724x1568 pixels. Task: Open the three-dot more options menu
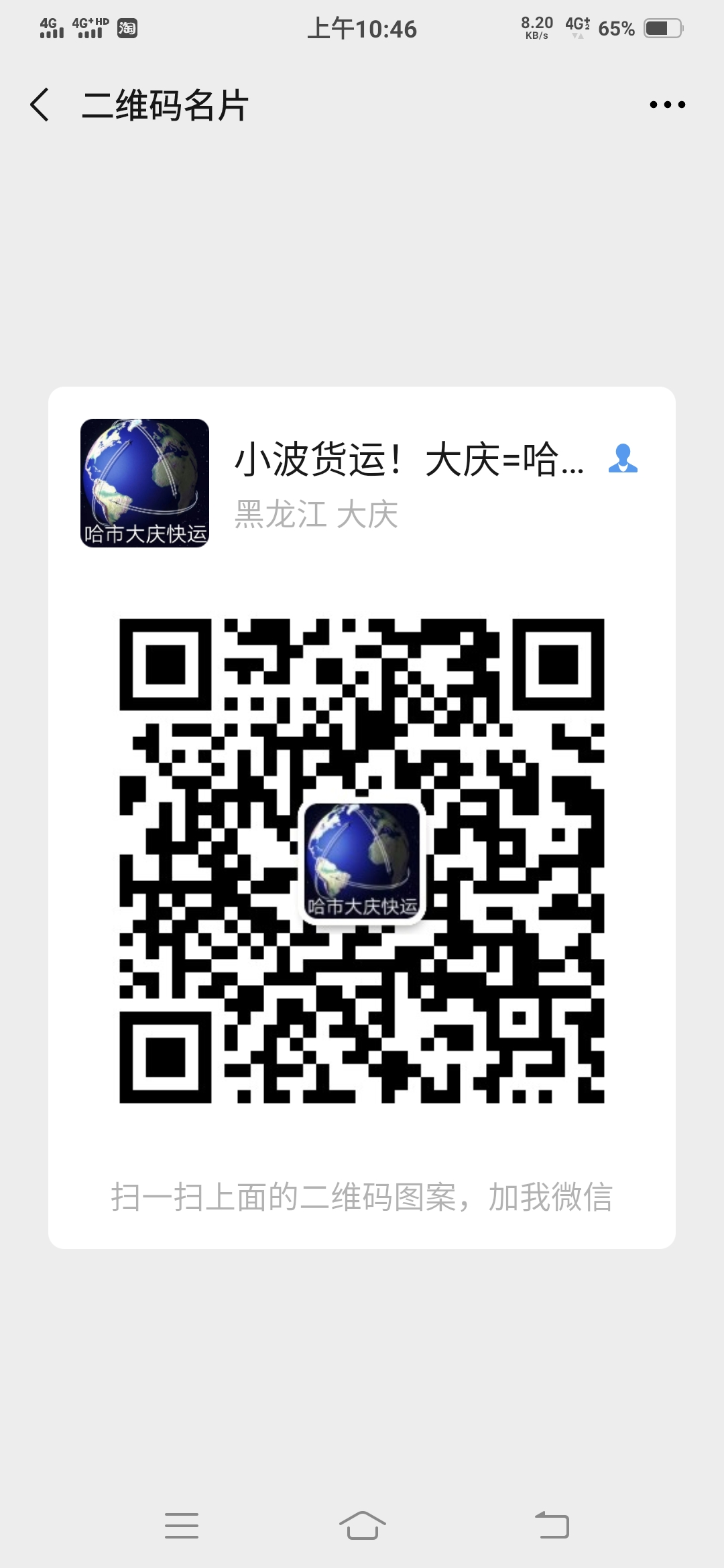(x=667, y=105)
